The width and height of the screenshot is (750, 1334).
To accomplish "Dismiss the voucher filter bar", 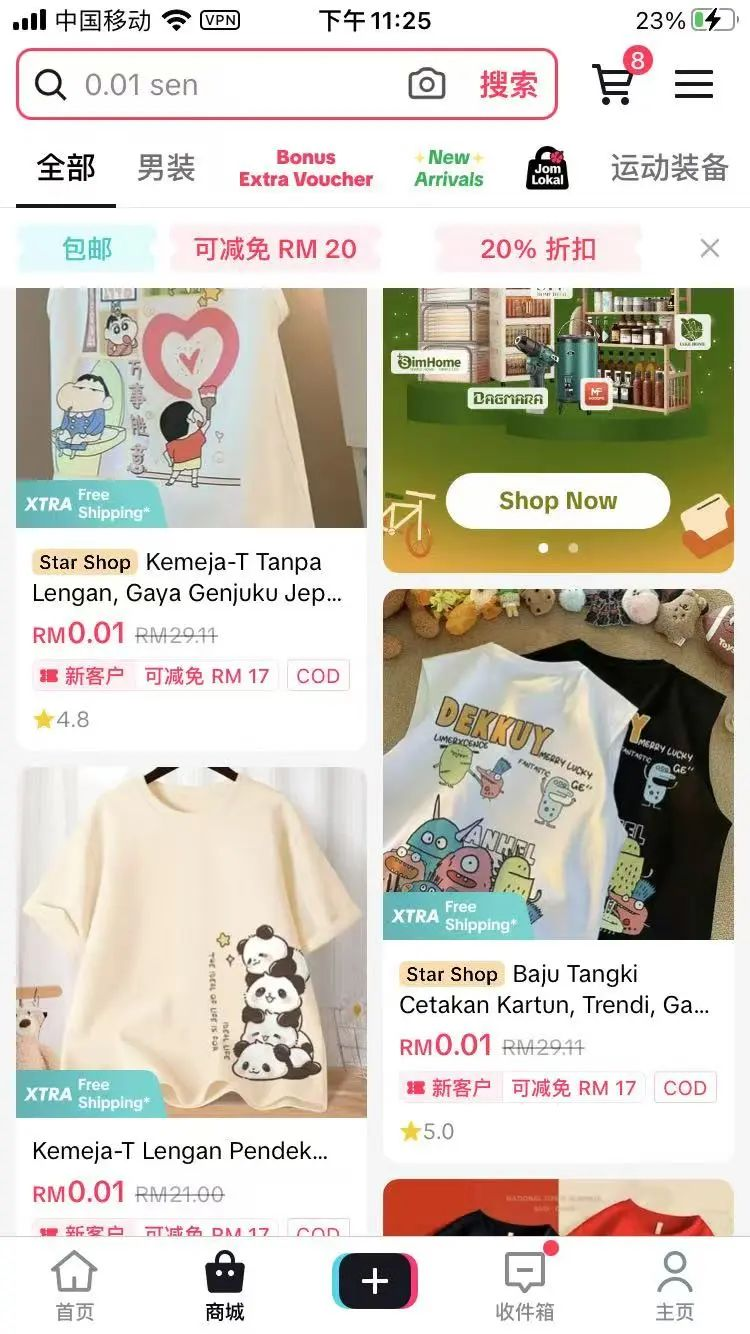I will [709, 249].
